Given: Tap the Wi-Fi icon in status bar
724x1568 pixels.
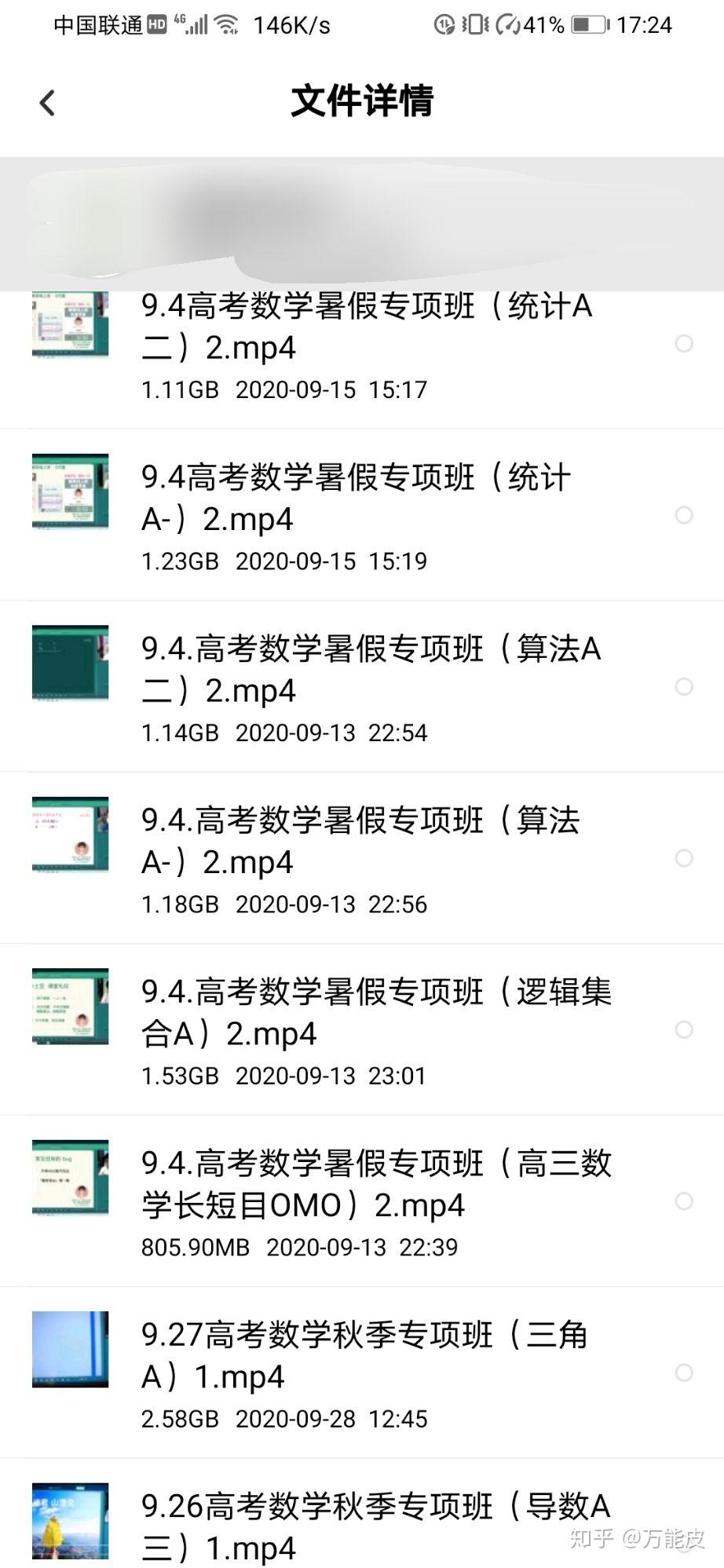Looking at the screenshot, I should click(227, 23).
